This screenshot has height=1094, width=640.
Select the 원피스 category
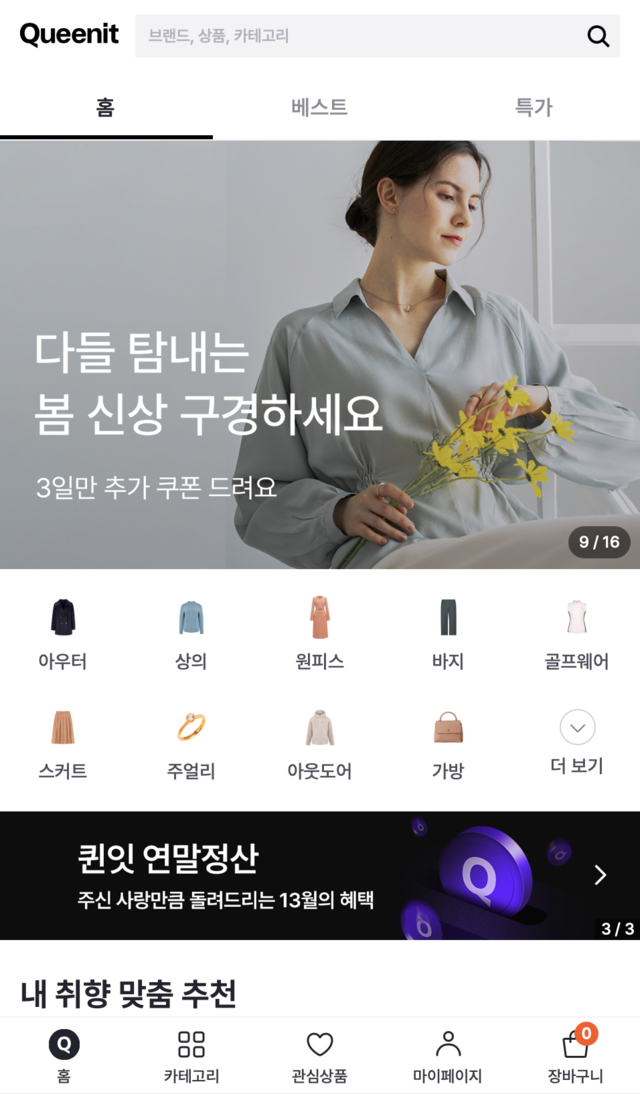(x=320, y=633)
